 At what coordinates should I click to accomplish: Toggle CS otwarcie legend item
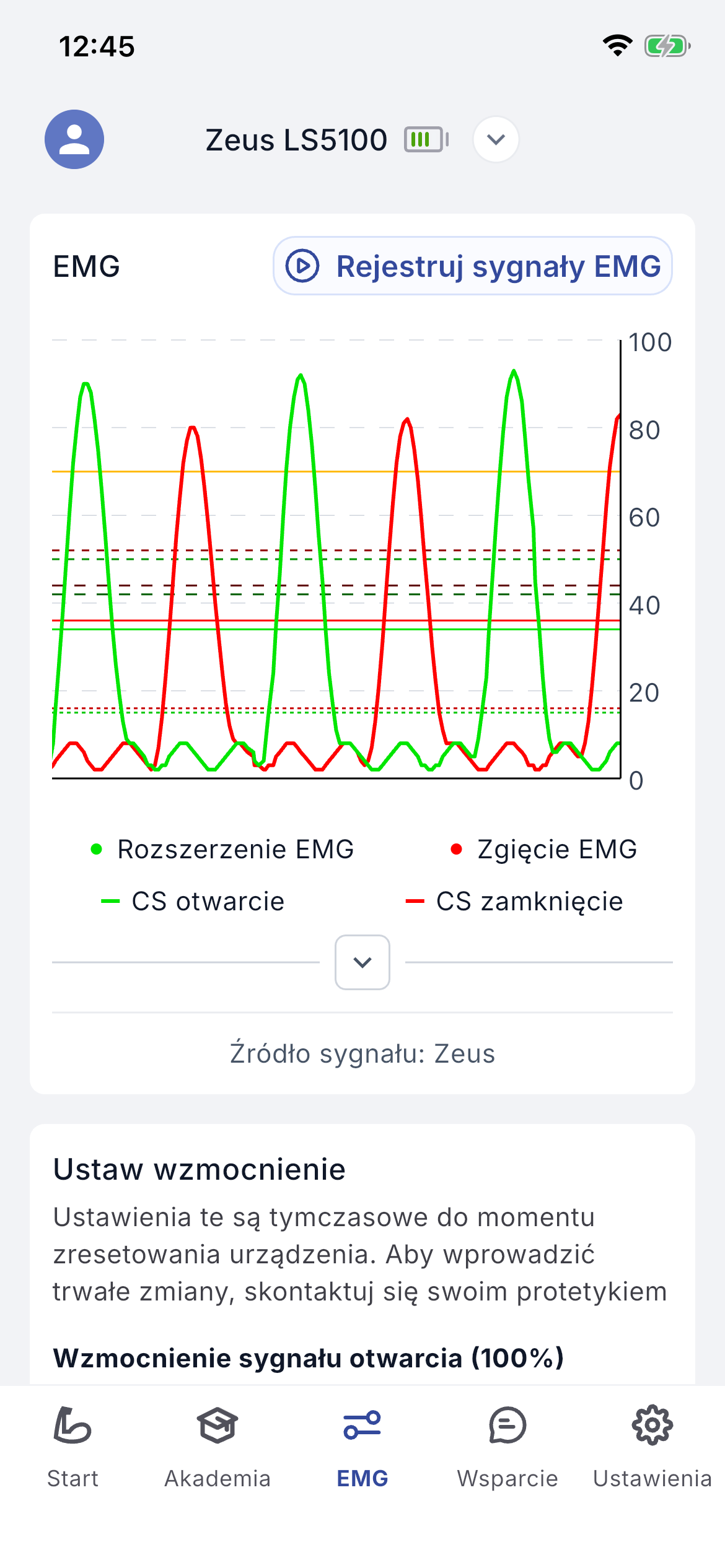pyautogui.click(x=193, y=901)
